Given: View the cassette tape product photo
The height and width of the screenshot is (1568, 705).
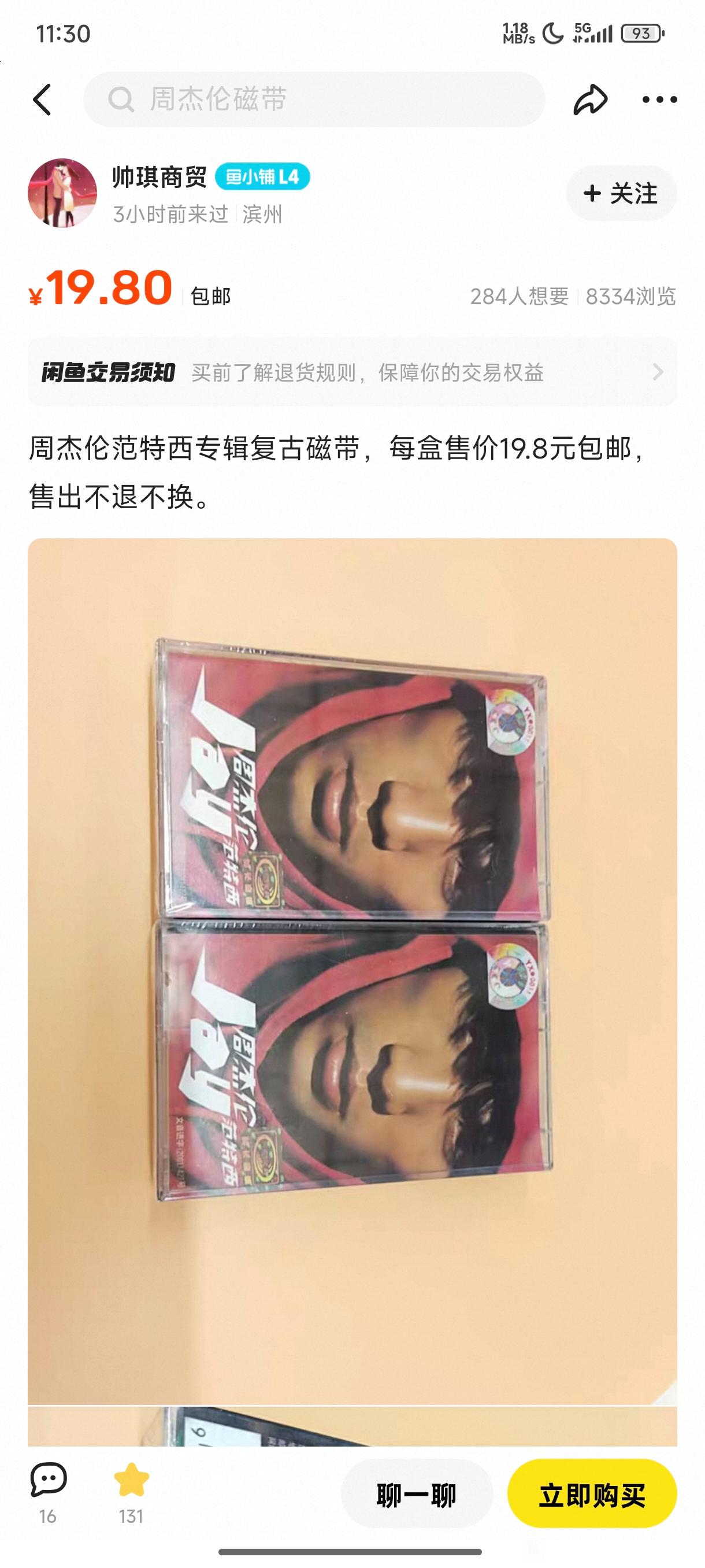Looking at the screenshot, I should [x=351, y=913].
